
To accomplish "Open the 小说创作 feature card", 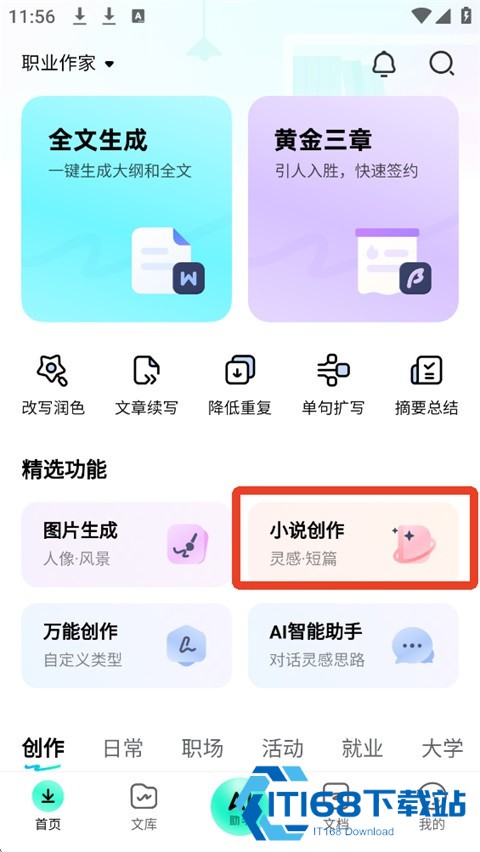I will coord(353,544).
